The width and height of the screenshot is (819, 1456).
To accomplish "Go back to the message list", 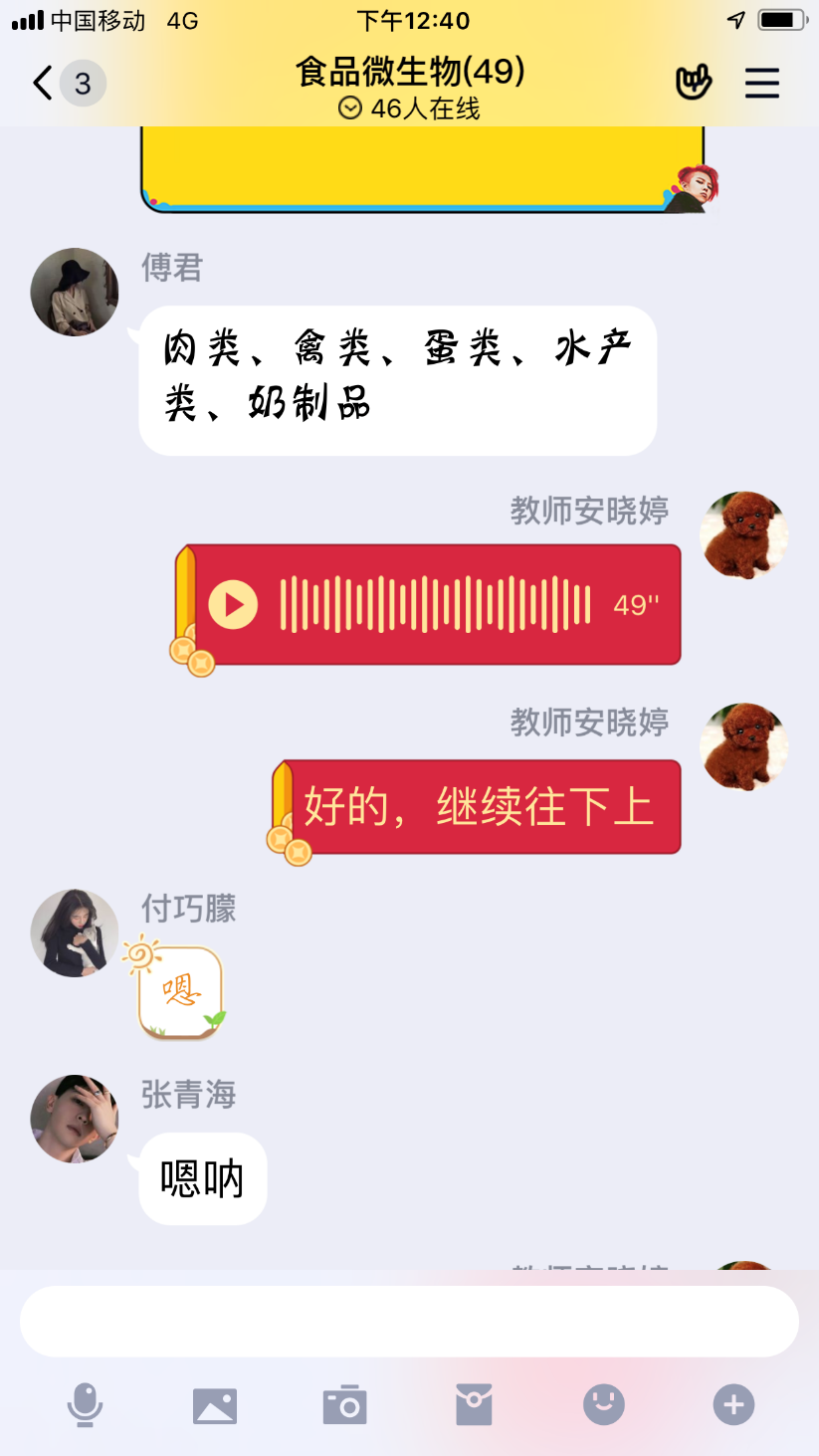I will (x=43, y=83).
